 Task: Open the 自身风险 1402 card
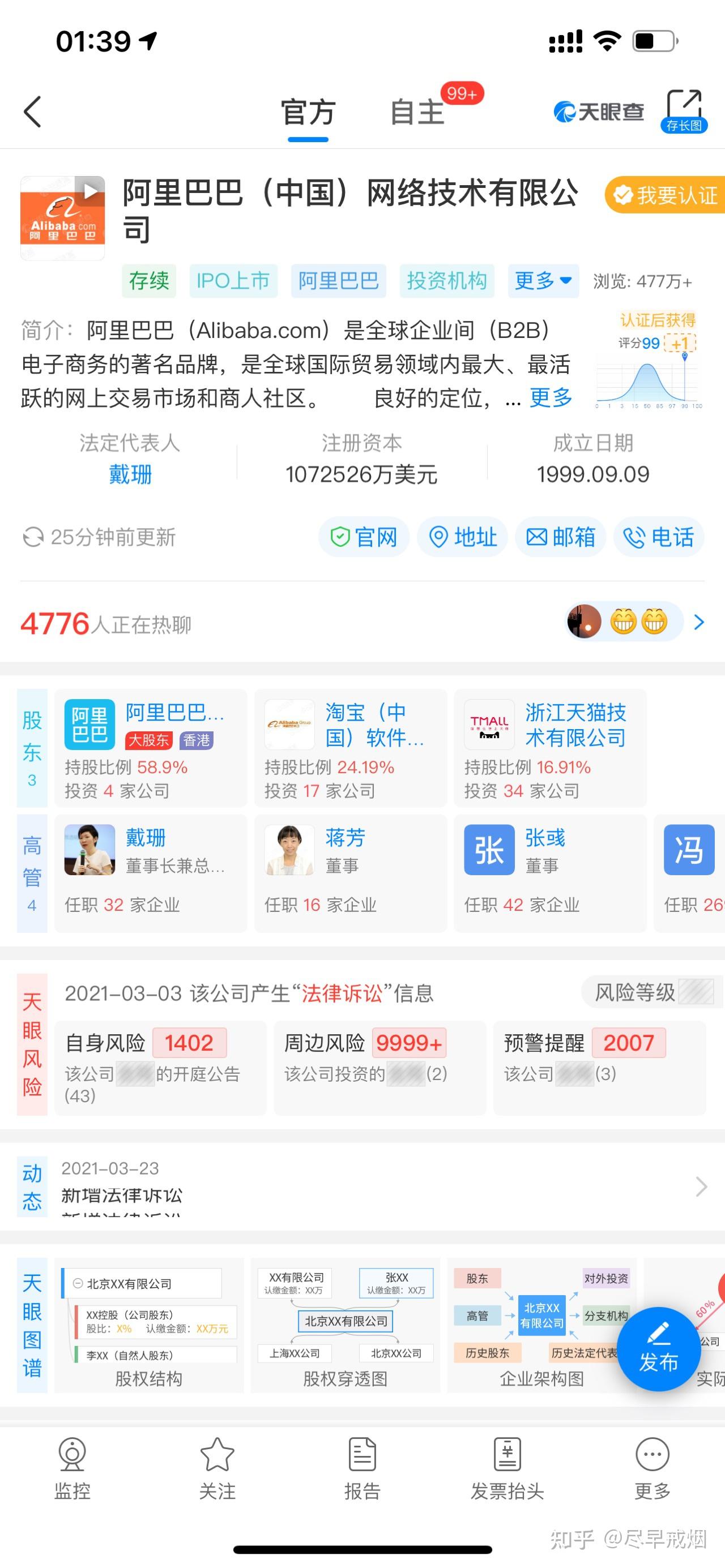[x=160, y=1068]
